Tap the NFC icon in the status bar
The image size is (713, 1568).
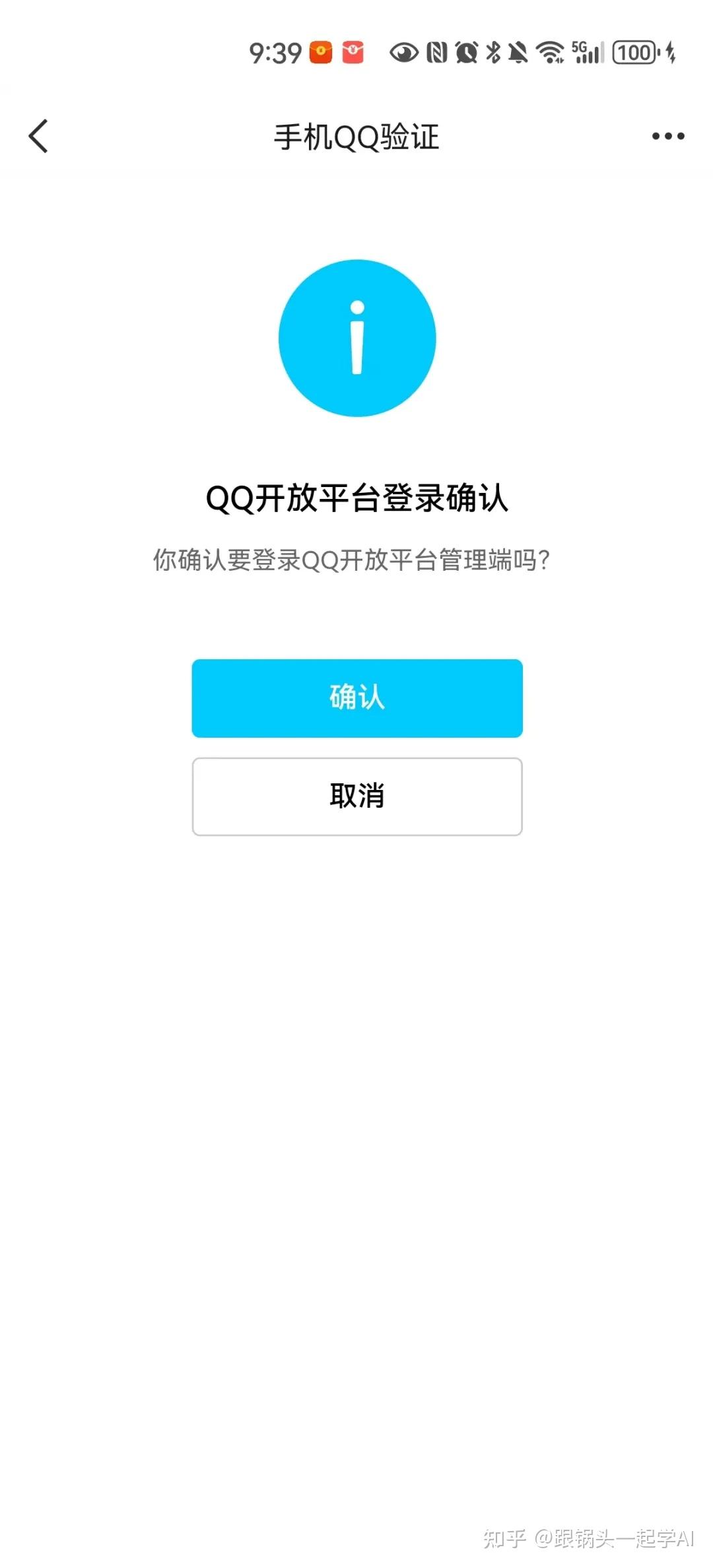click(x=435, y=53)
